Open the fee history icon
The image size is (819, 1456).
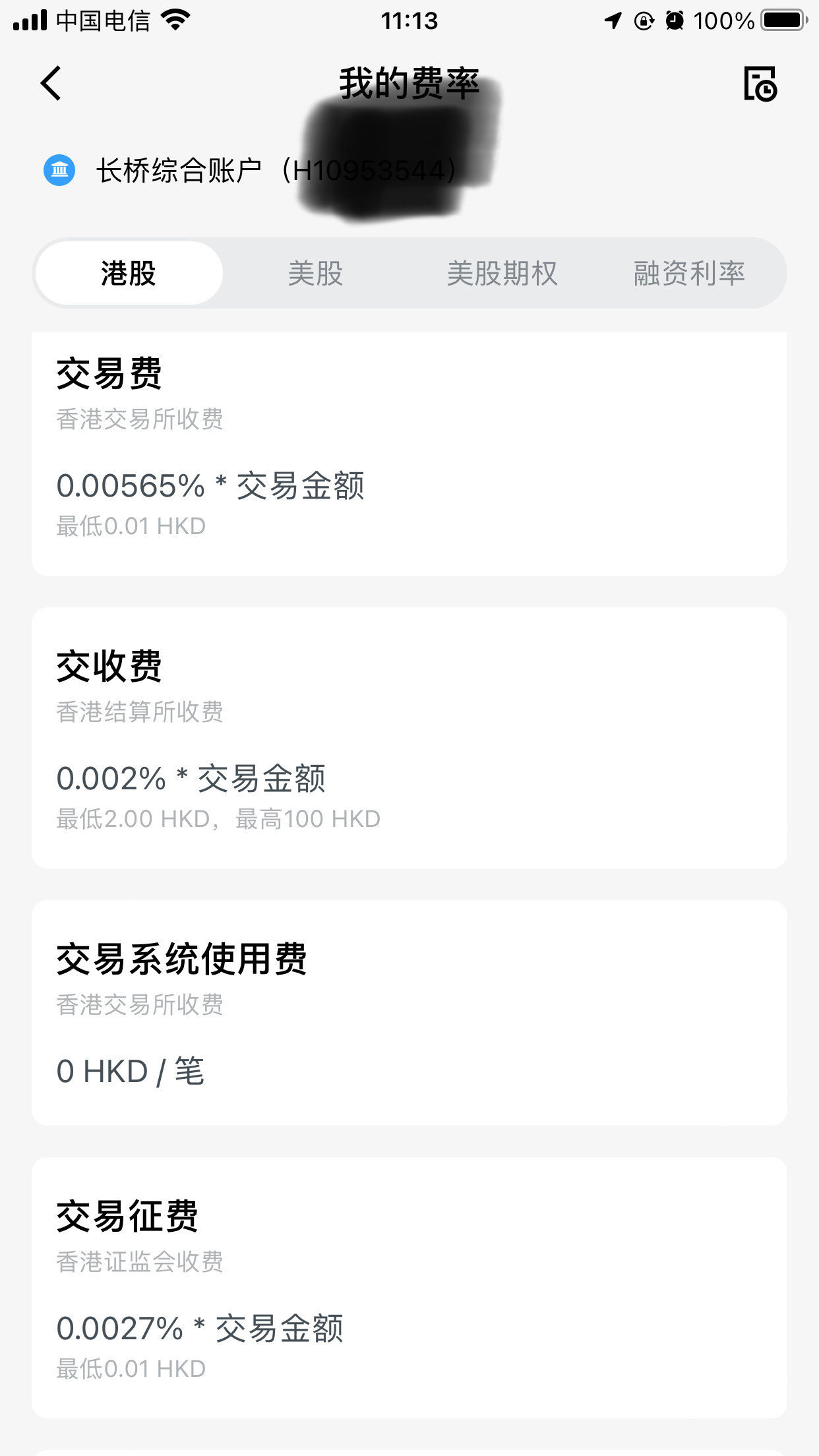tap(760, 84)
